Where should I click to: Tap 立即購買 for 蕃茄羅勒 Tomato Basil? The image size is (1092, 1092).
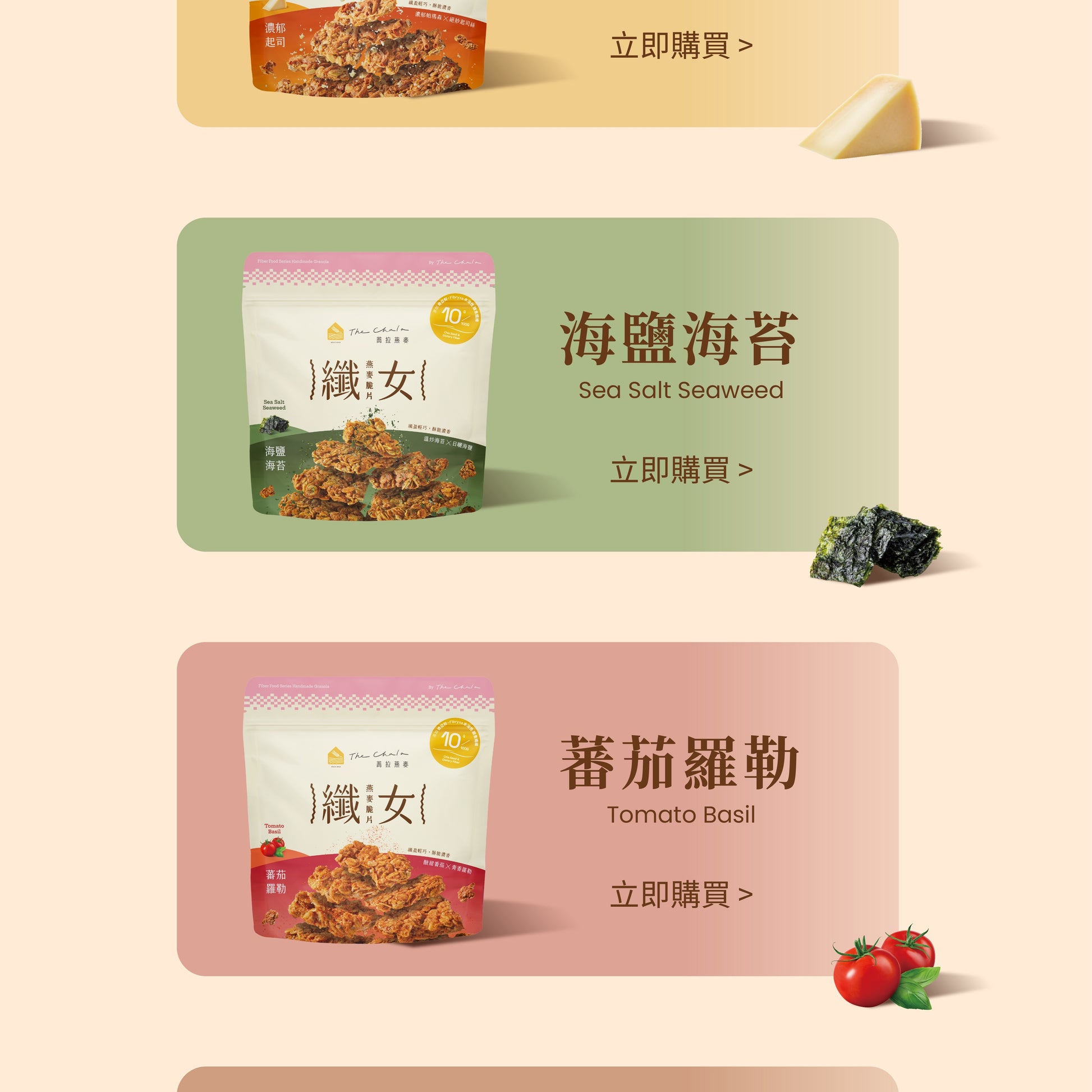pyautogui.click(x=681, y=894)
